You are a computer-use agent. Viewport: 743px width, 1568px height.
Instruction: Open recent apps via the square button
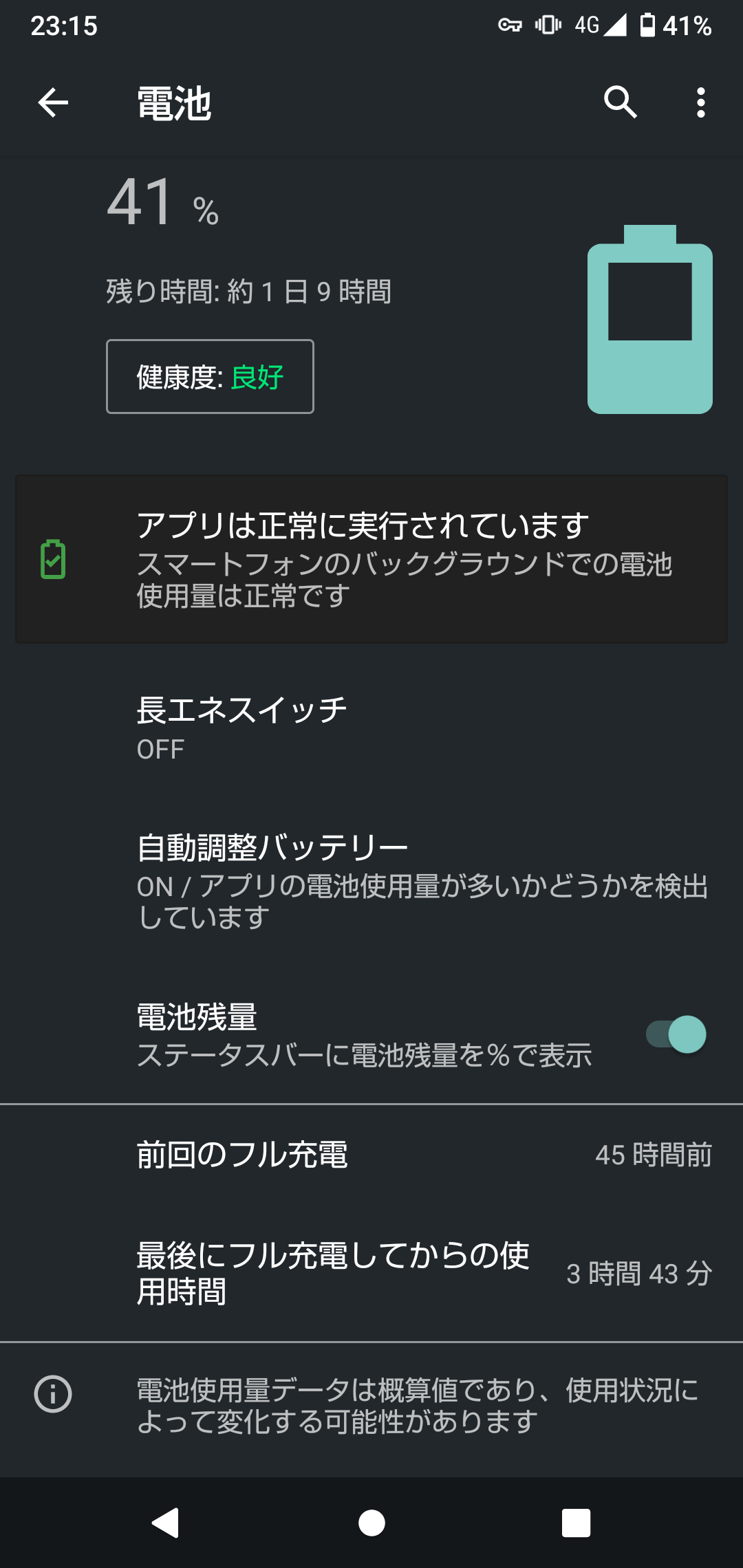576,1523
